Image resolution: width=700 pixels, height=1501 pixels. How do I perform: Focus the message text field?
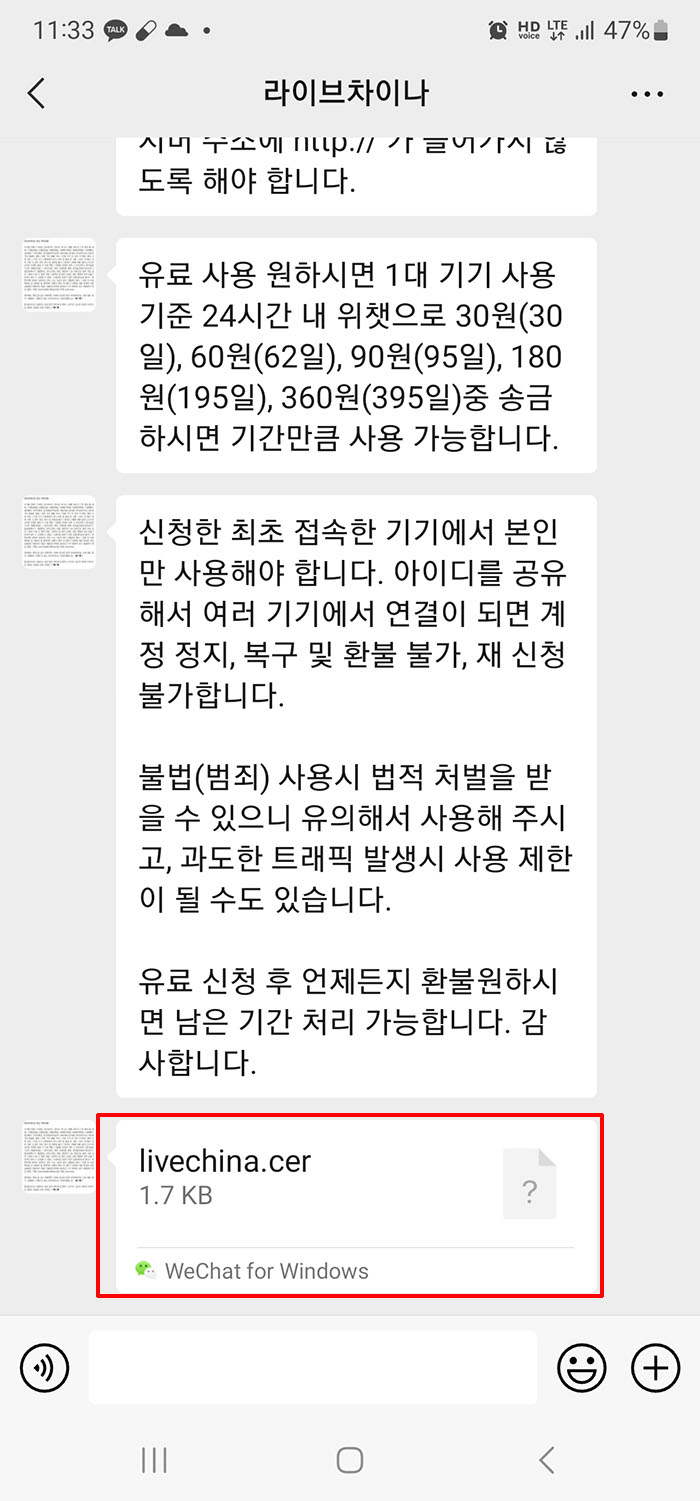pyautogui.click(x=312, y=1367)
